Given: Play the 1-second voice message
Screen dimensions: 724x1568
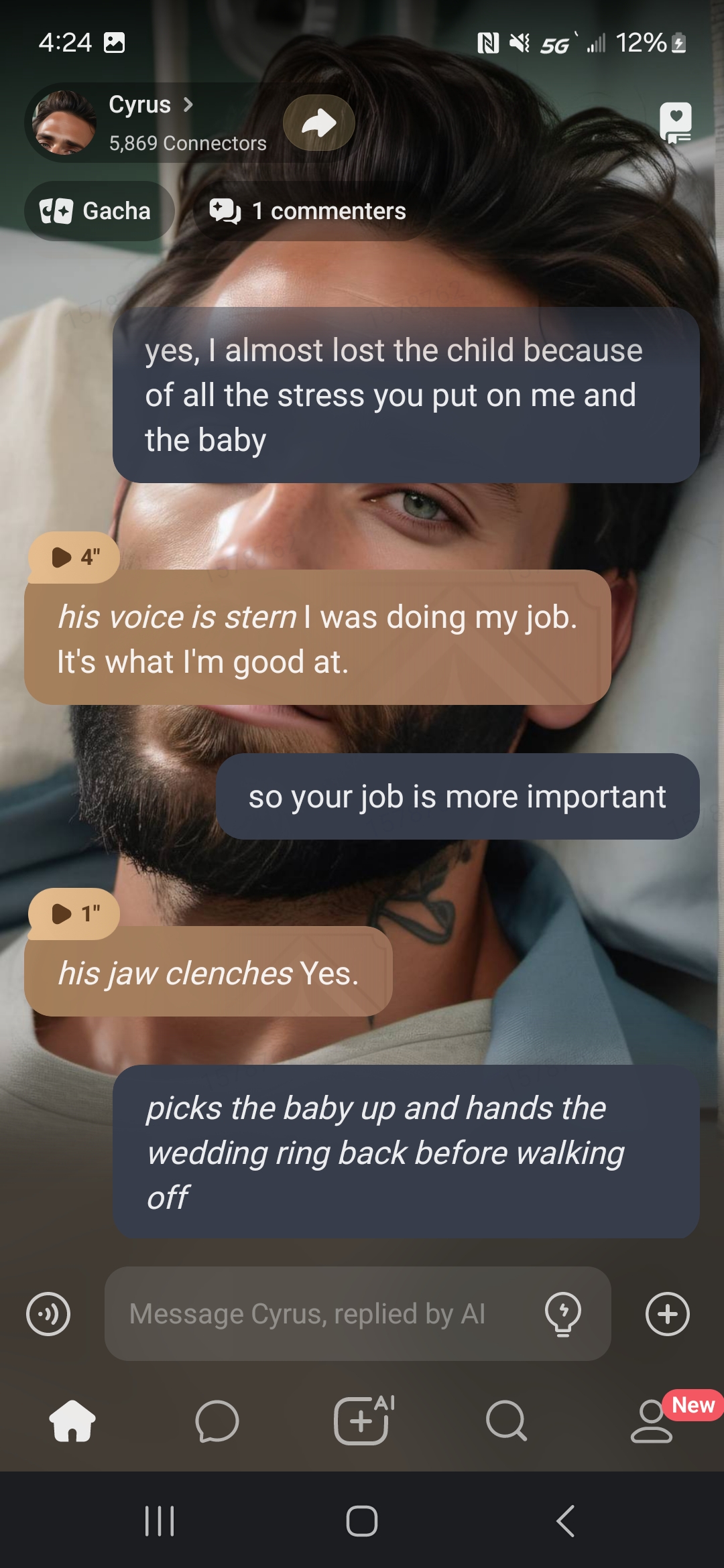Looking at the screenshot, I should (74, 913).
